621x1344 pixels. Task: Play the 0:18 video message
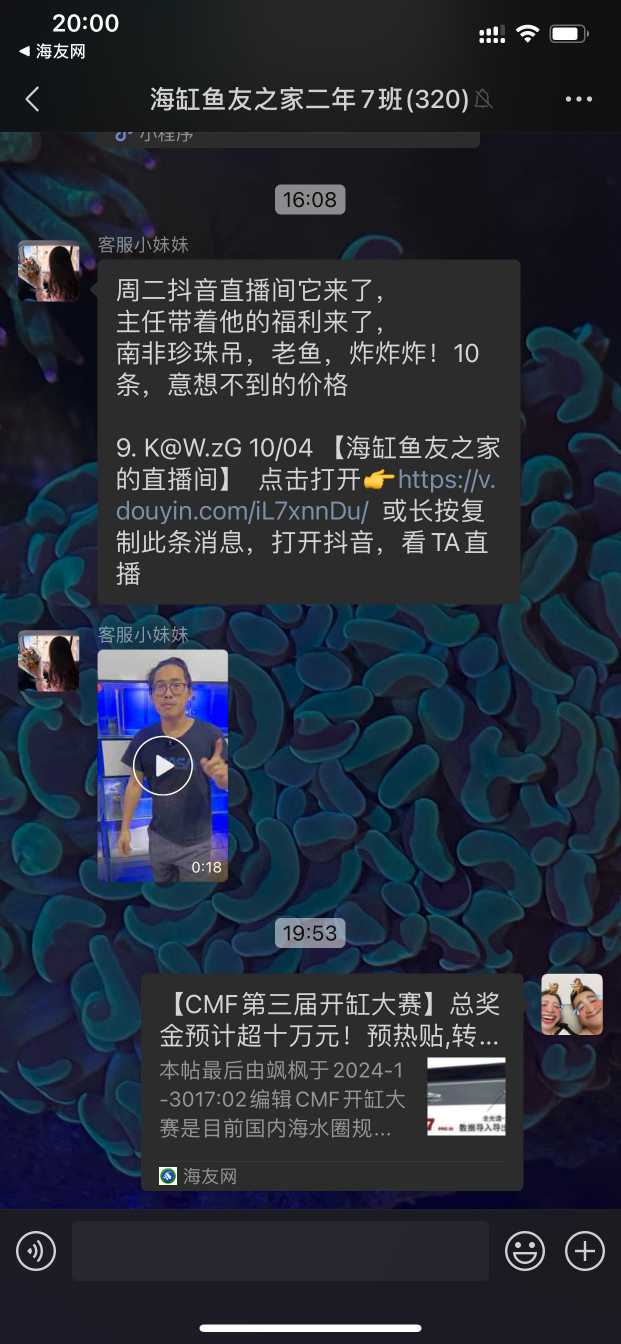coord(163,766)
